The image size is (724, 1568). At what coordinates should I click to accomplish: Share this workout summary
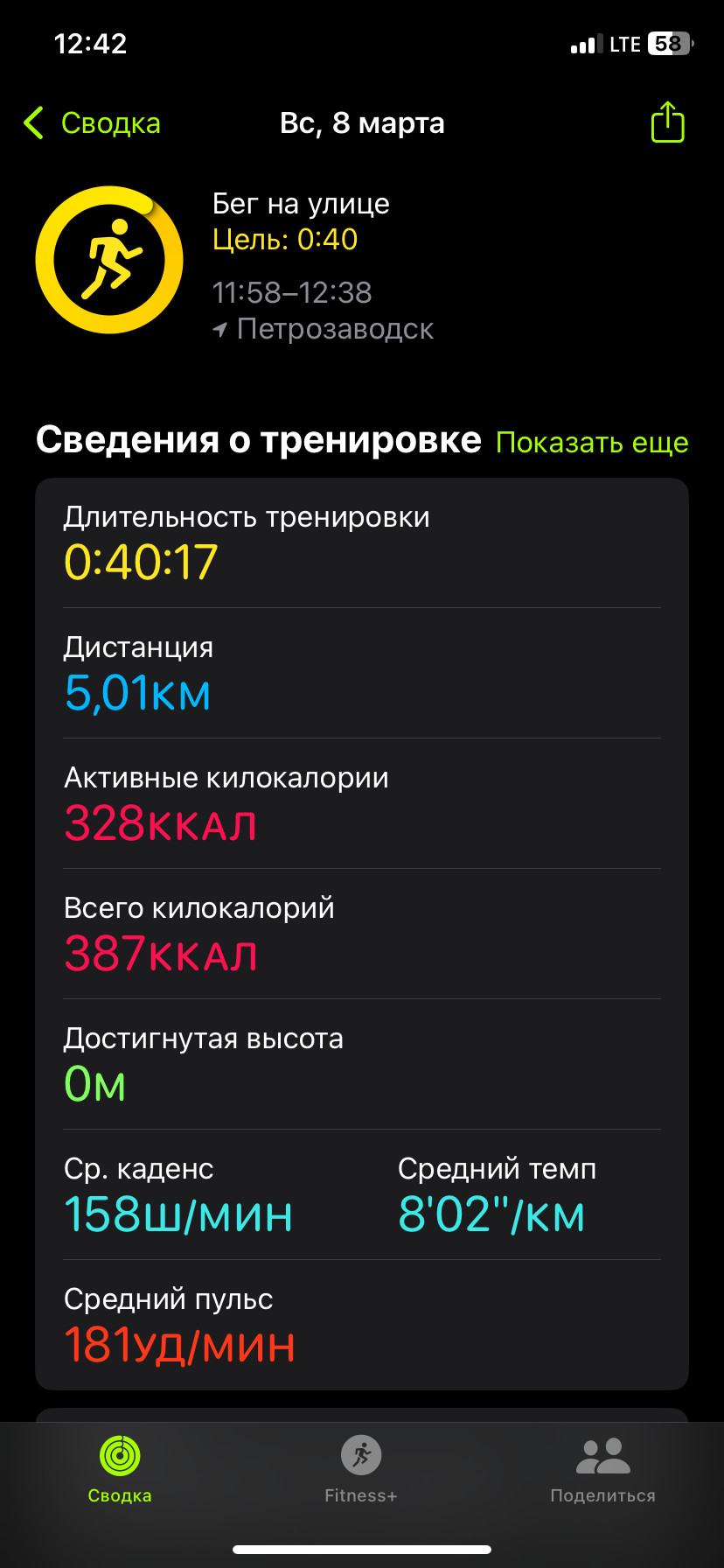tap(667, 122)
